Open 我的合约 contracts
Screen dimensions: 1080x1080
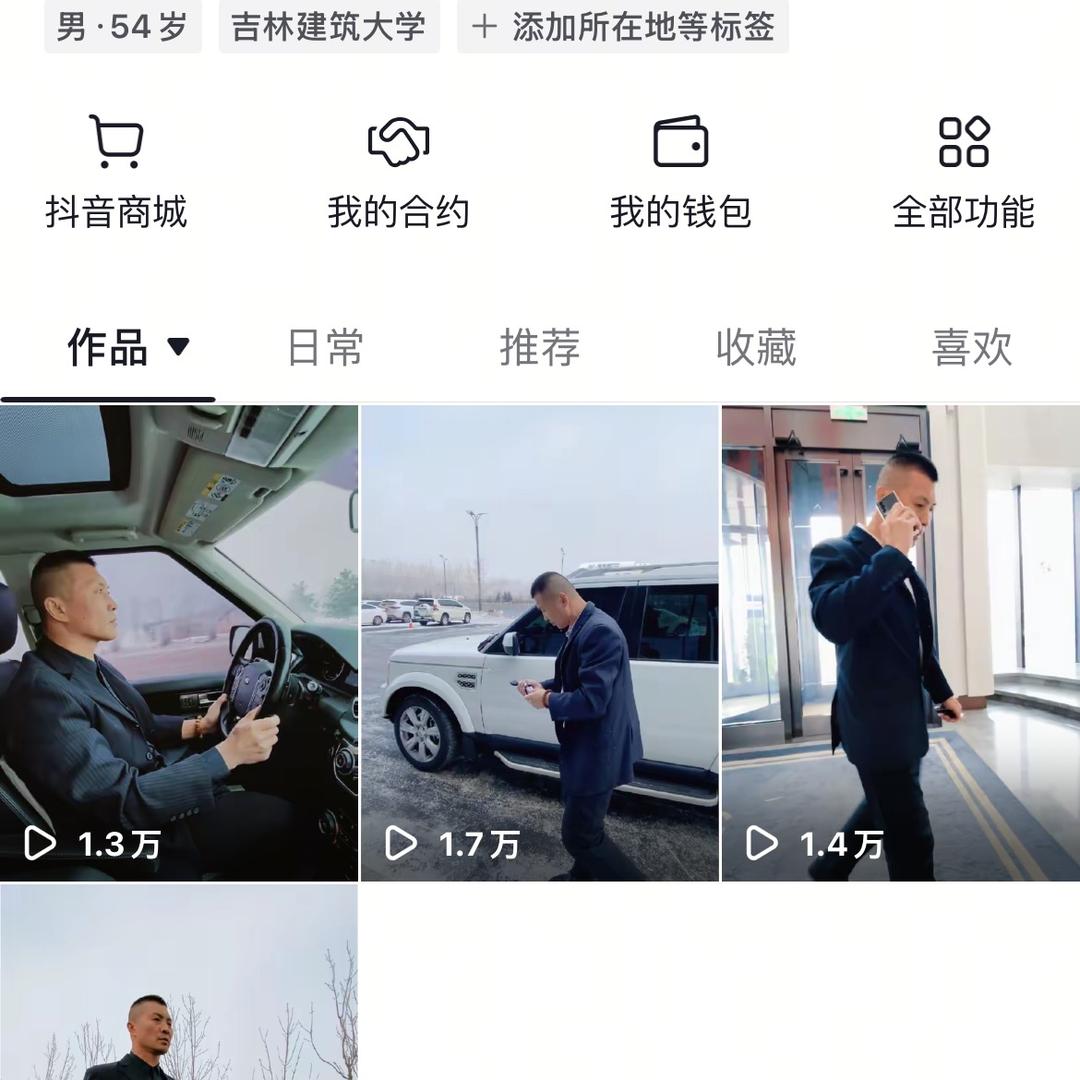pyautogui.click(x=398, y=170)
